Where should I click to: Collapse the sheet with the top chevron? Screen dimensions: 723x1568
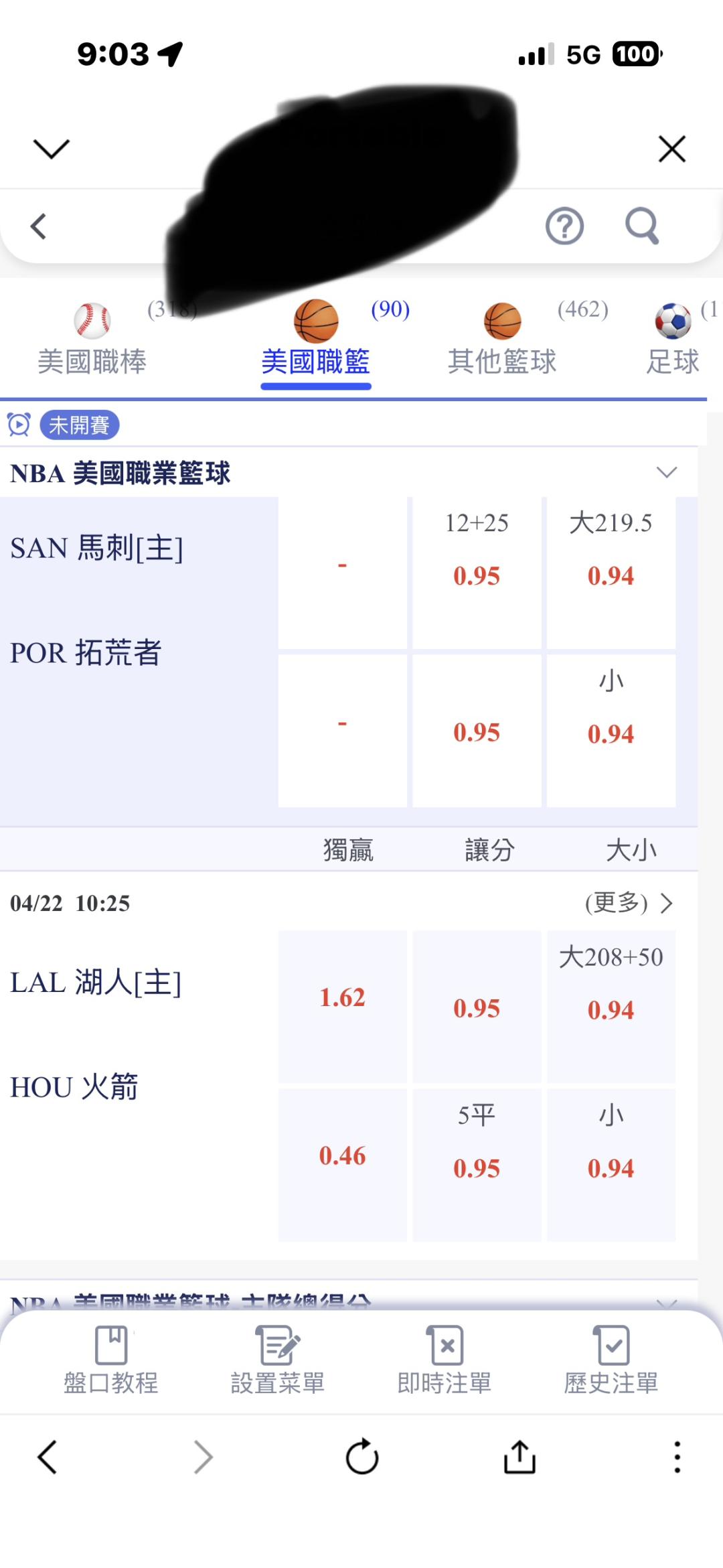tap(52, 149)
